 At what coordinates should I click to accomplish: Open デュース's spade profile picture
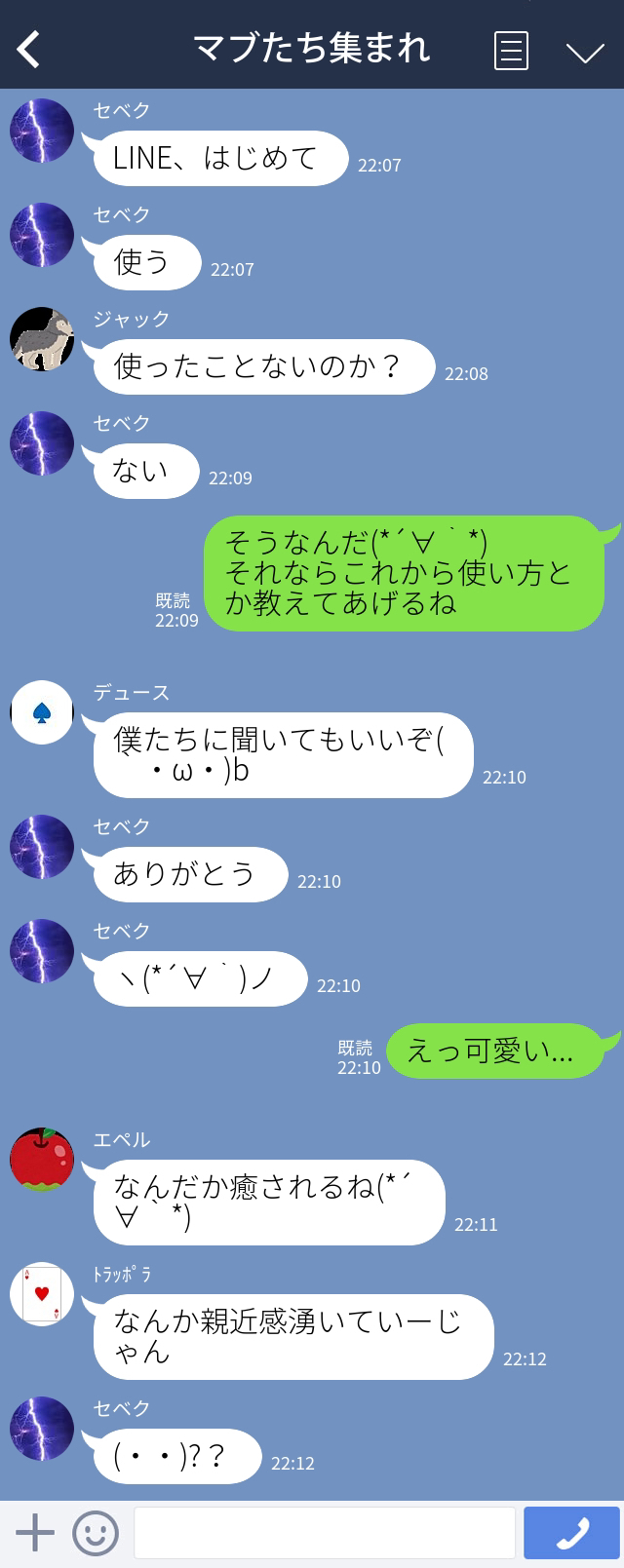point(42,713)
